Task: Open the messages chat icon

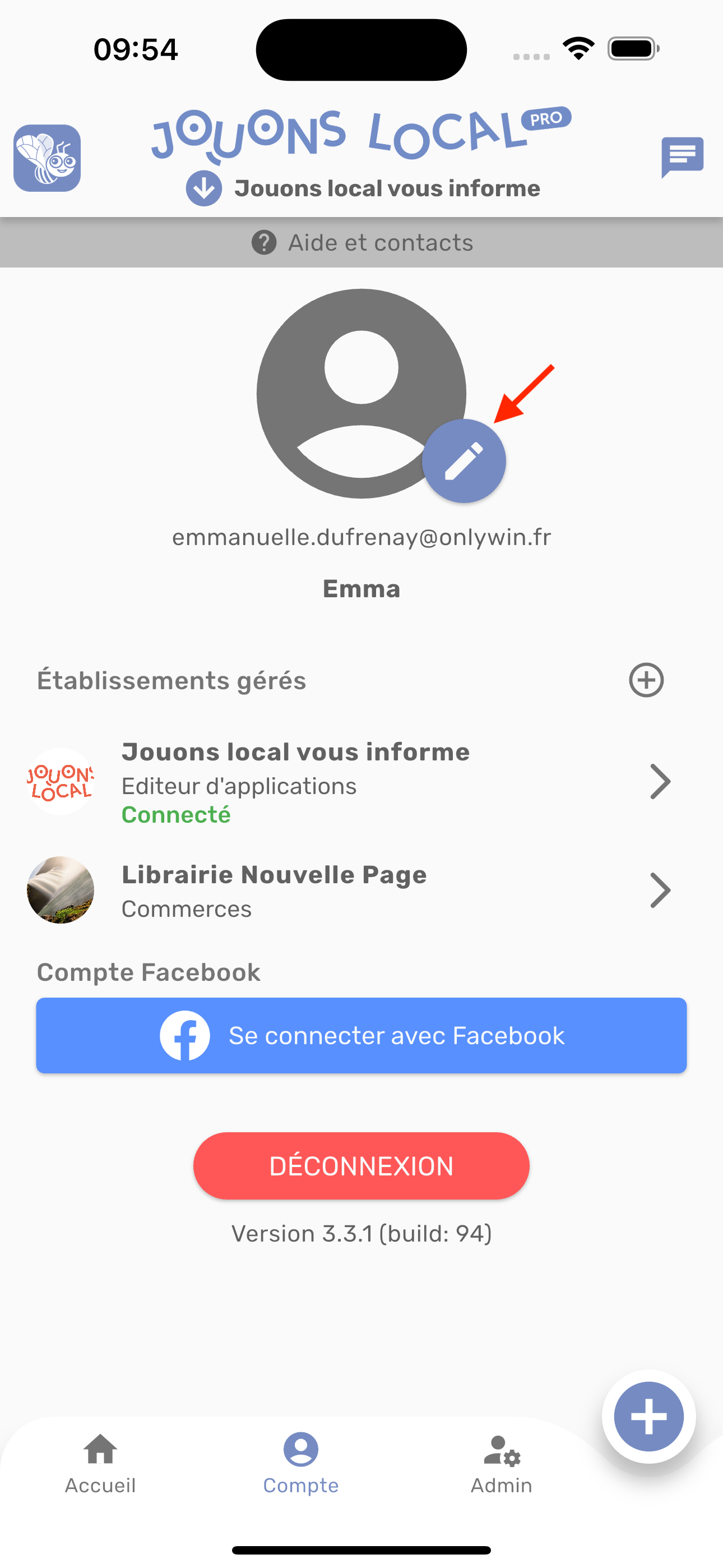Action: 682,157
